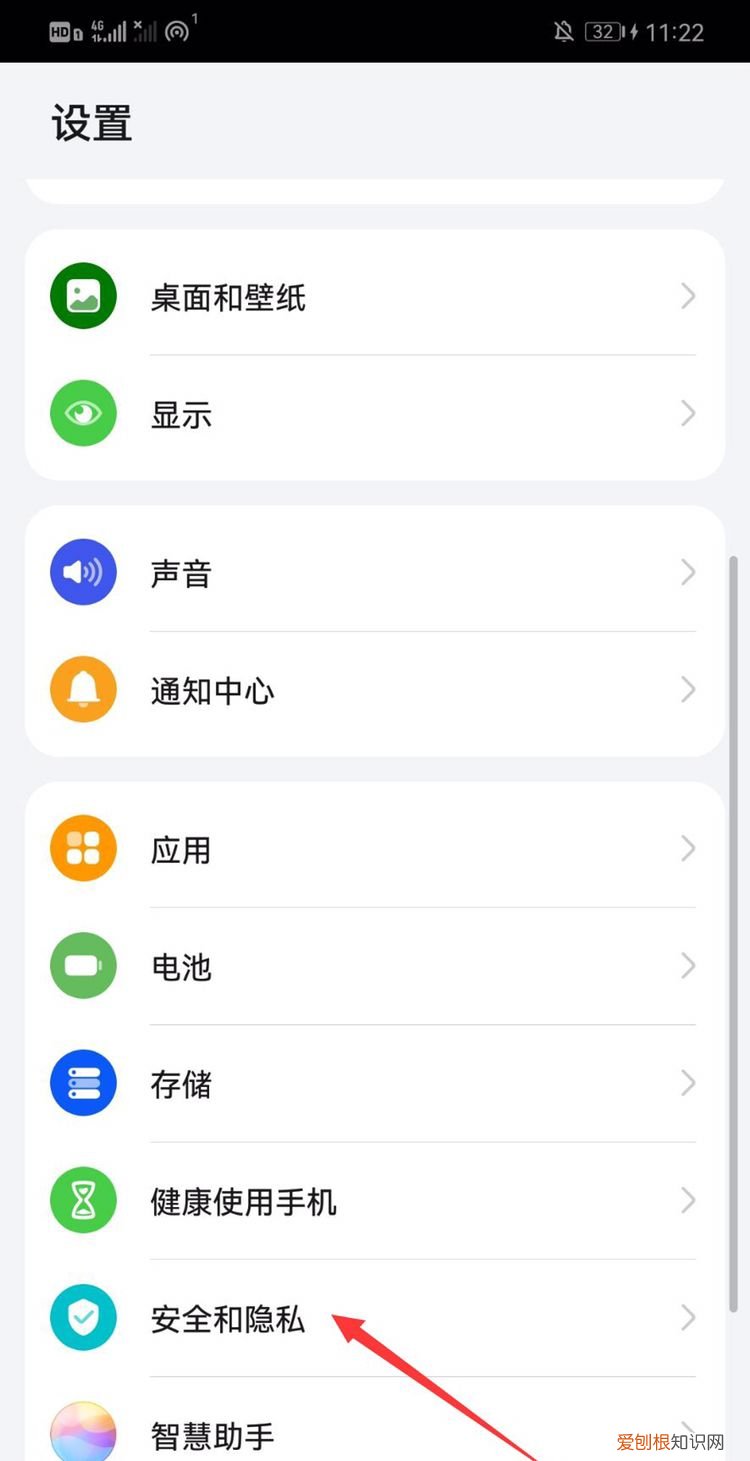This screenshot has width=750, height=1461.
Task: Tap the muted notification bell status icon
Action: [x=563, y=31]
